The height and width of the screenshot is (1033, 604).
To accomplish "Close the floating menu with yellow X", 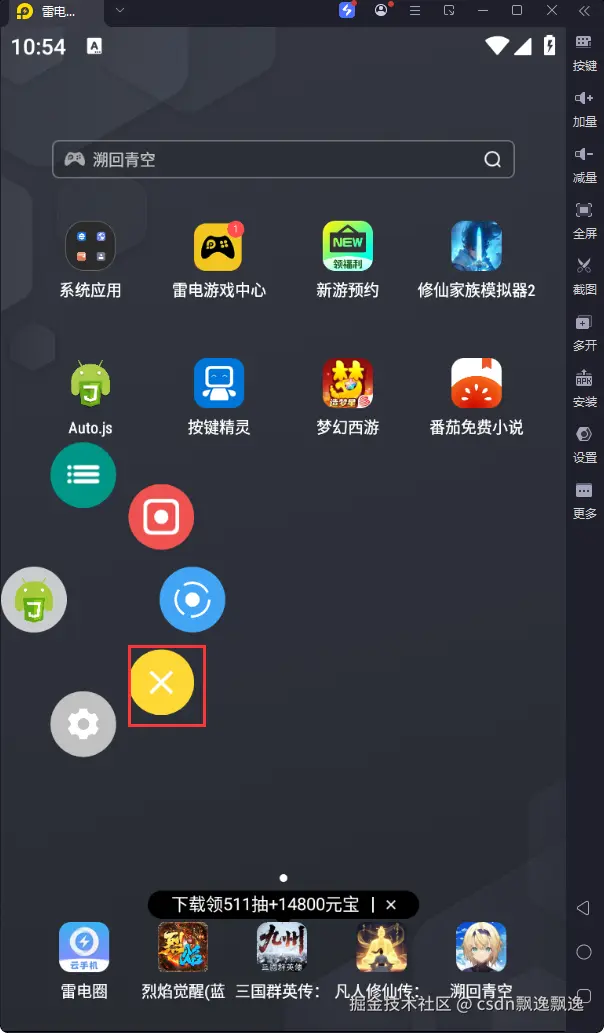I will coord(161,683).
